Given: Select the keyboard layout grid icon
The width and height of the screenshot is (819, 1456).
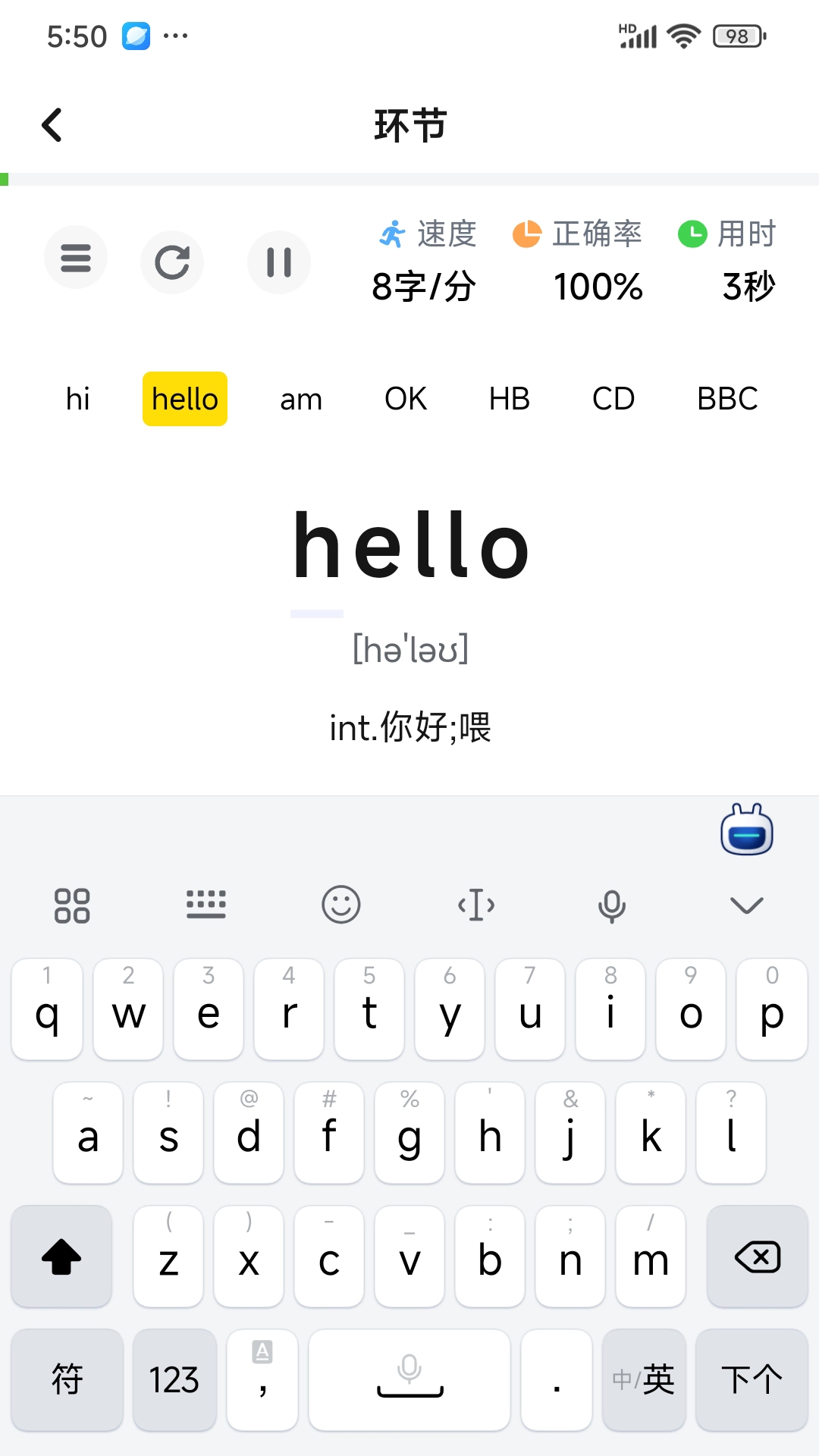Looking at the screenshot, I should [72, 905].
